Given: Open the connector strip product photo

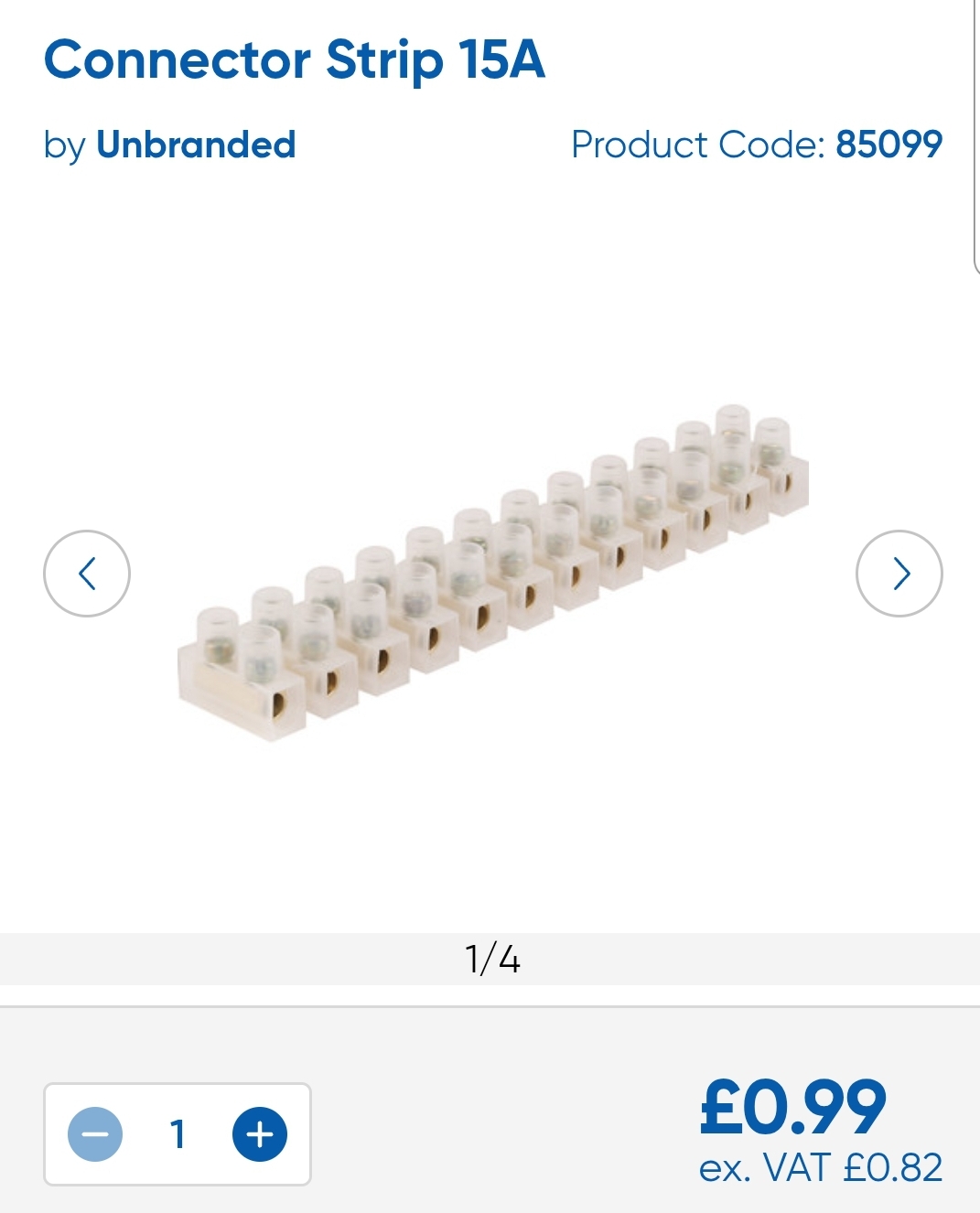Looking at the screenshot, I should coord(492,574).
